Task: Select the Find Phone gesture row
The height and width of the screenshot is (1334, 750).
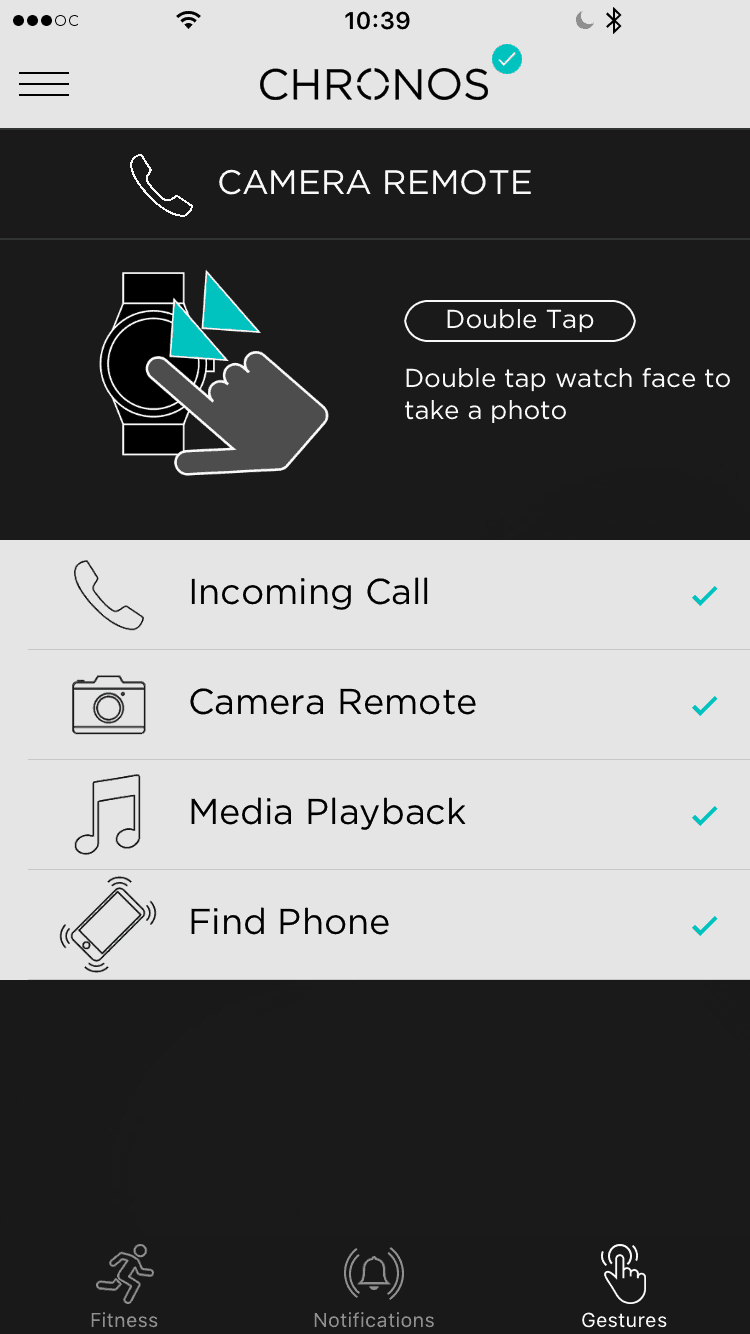Action: (x=375, y=924)
